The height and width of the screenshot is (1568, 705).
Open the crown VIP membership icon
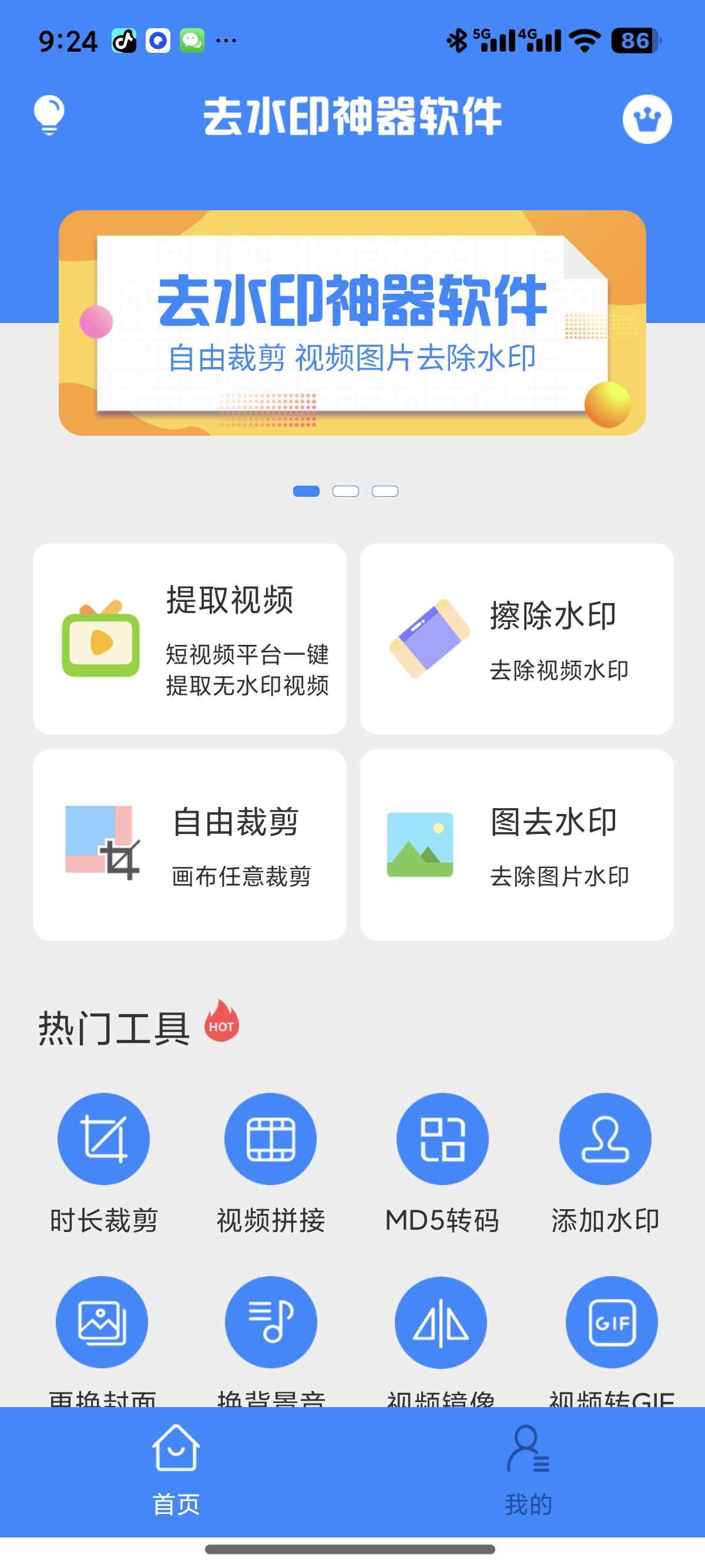[647, 119]
